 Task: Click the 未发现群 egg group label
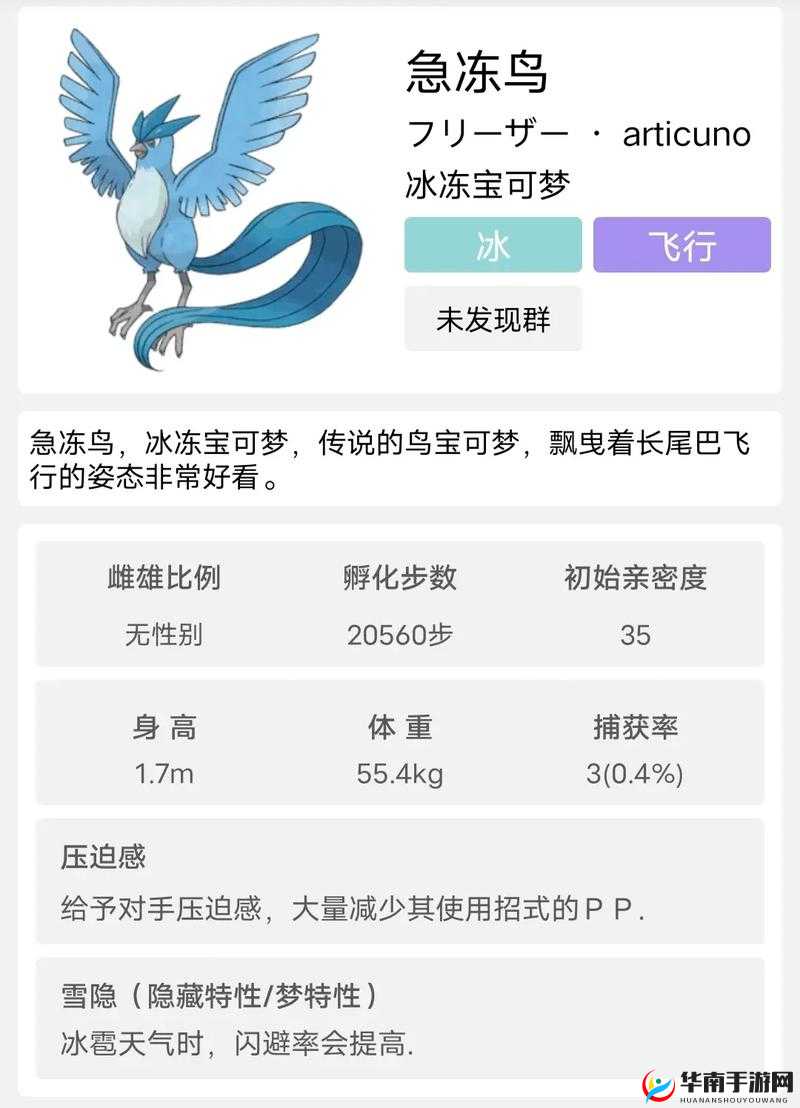493,318
